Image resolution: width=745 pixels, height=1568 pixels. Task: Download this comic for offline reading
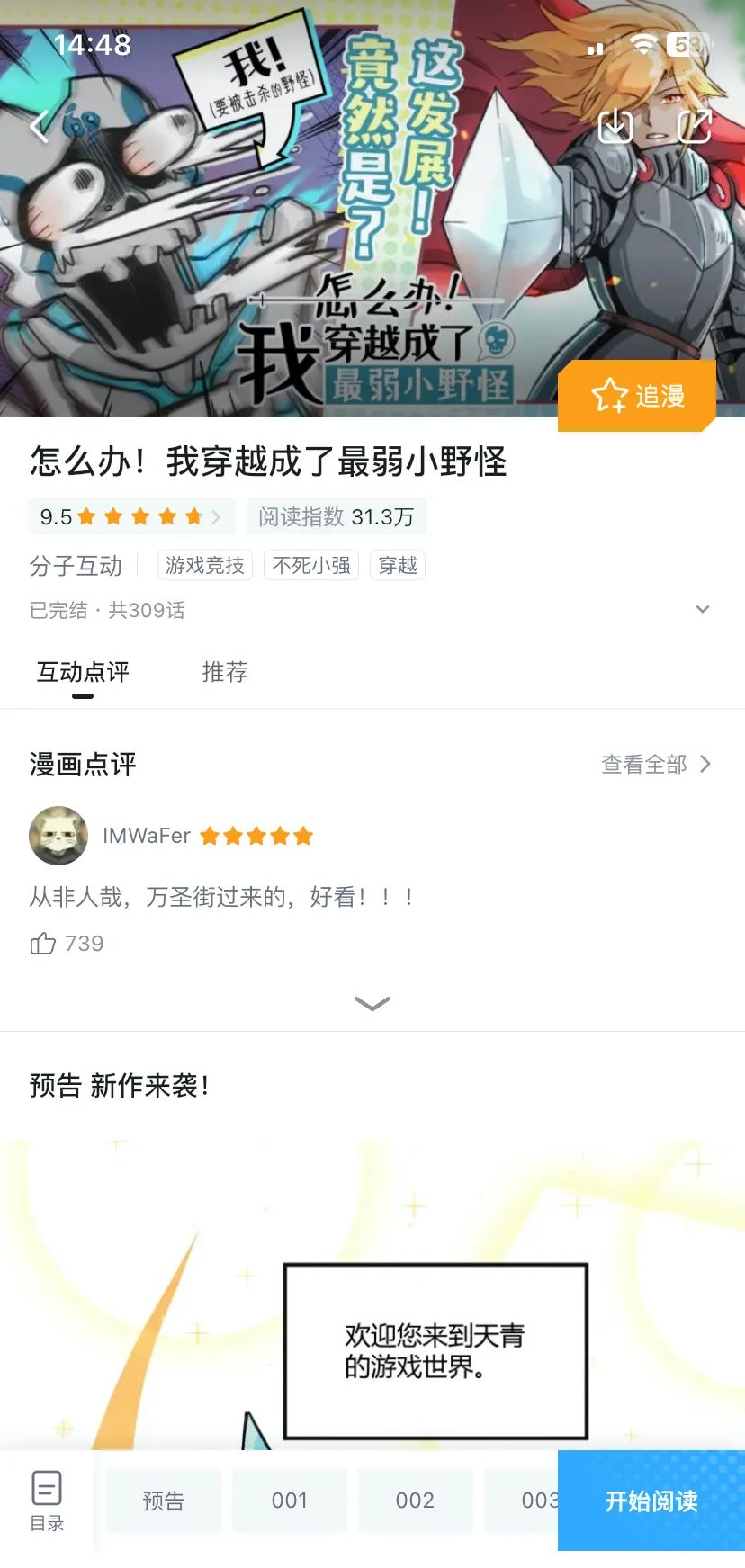(x=615, y=127)
